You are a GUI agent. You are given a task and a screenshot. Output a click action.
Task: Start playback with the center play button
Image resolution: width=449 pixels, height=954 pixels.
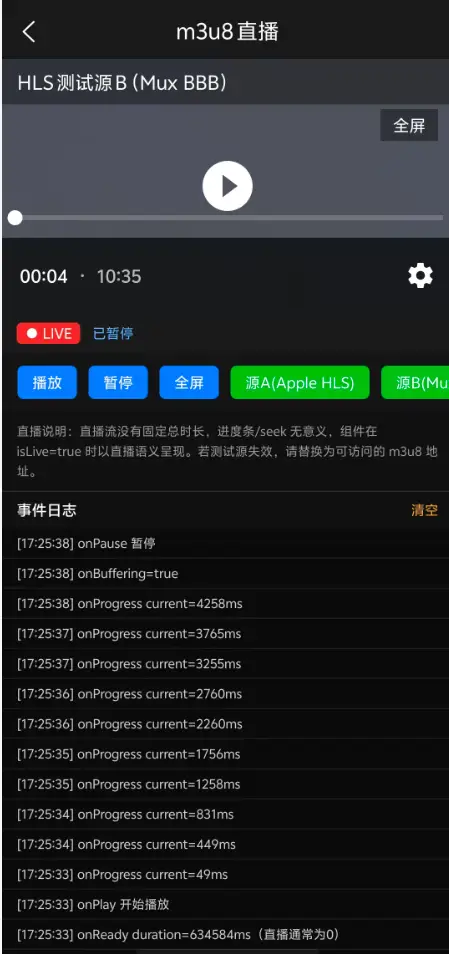[x=228, y=186]
